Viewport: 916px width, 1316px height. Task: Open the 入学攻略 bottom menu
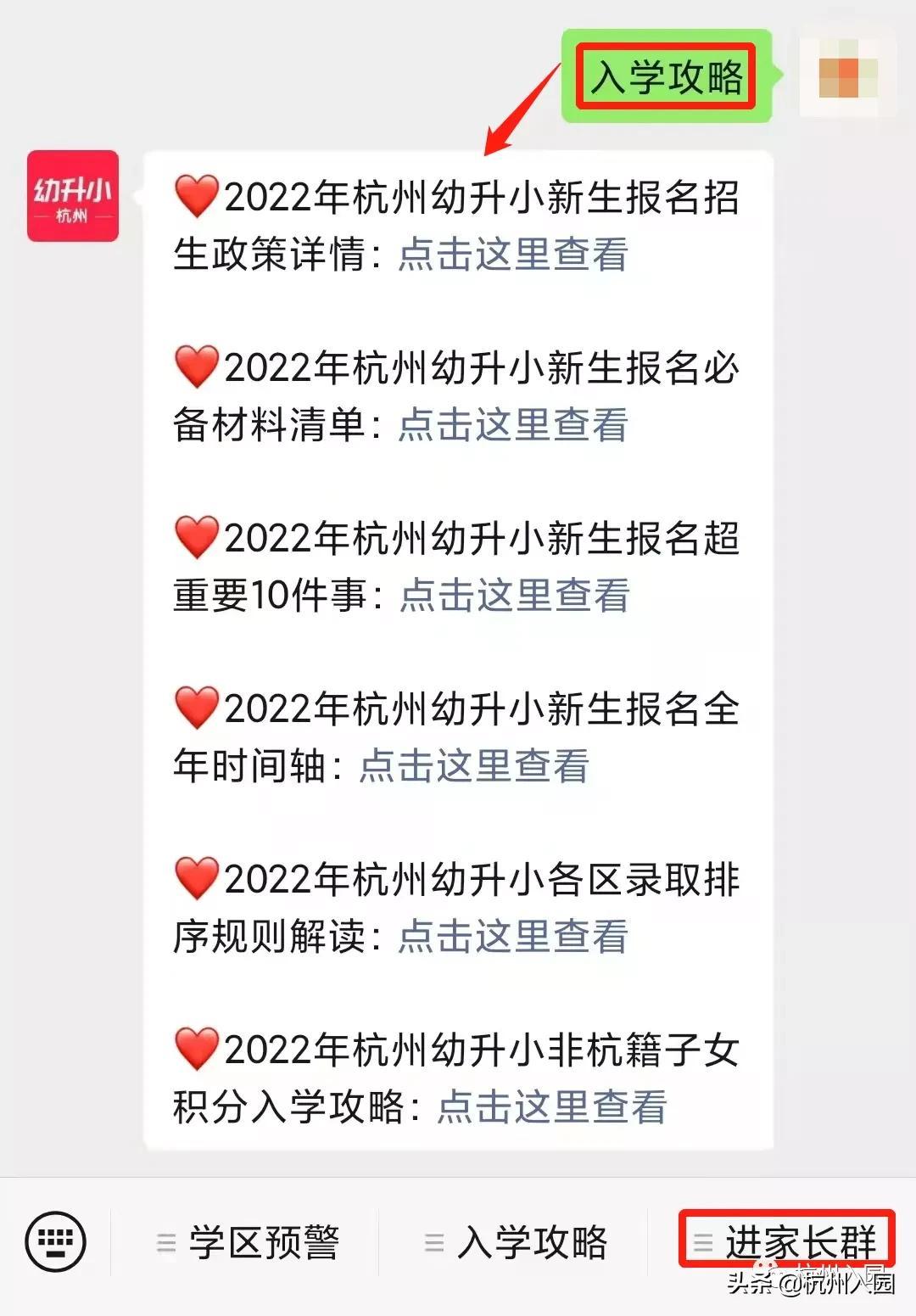(517, 1243)
